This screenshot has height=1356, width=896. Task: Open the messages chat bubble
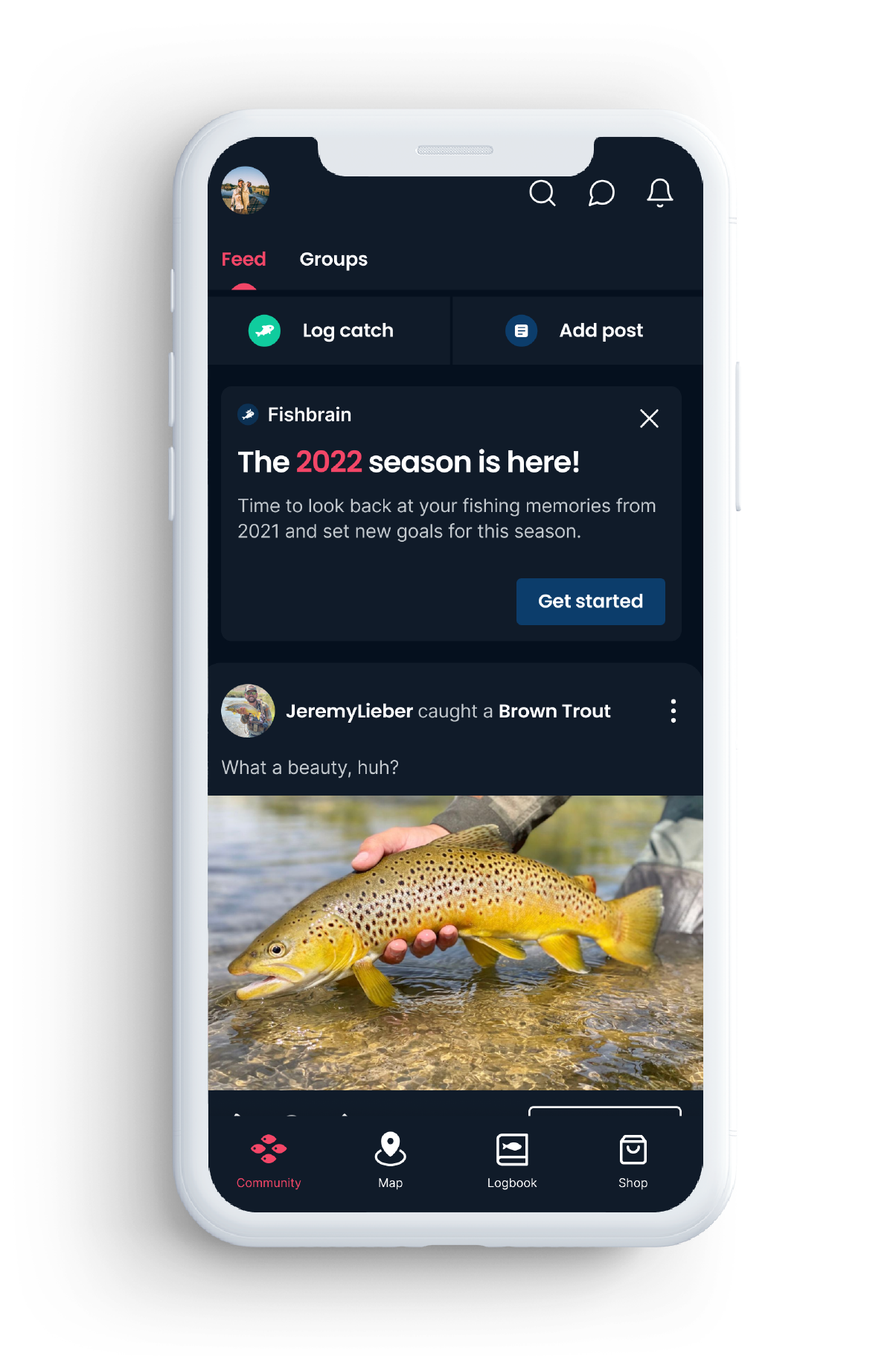pyautogui.click(x=601, y=193)
